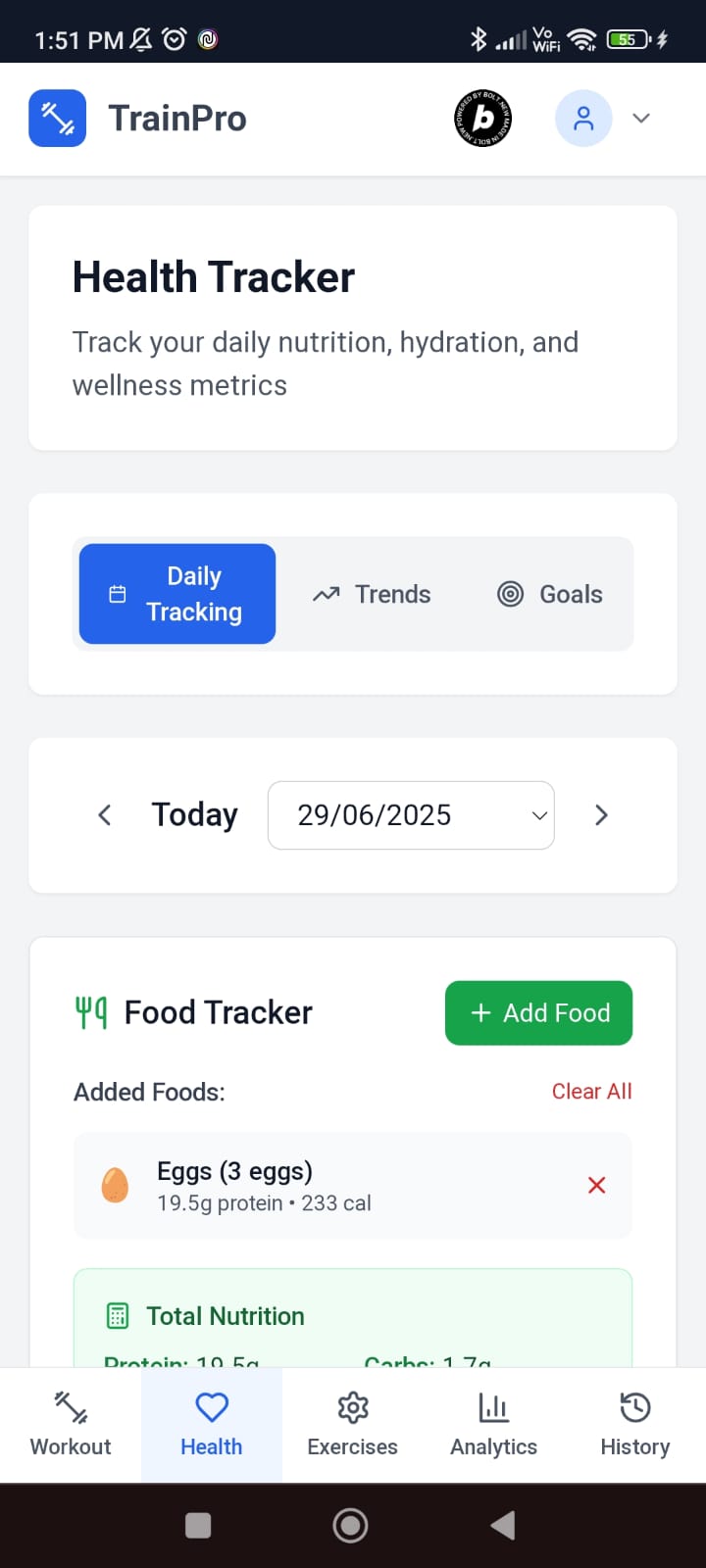706x1568 pixels.
Task: Switch to the Trends tab
Action: pyautogui.click(x=372, y=594)
